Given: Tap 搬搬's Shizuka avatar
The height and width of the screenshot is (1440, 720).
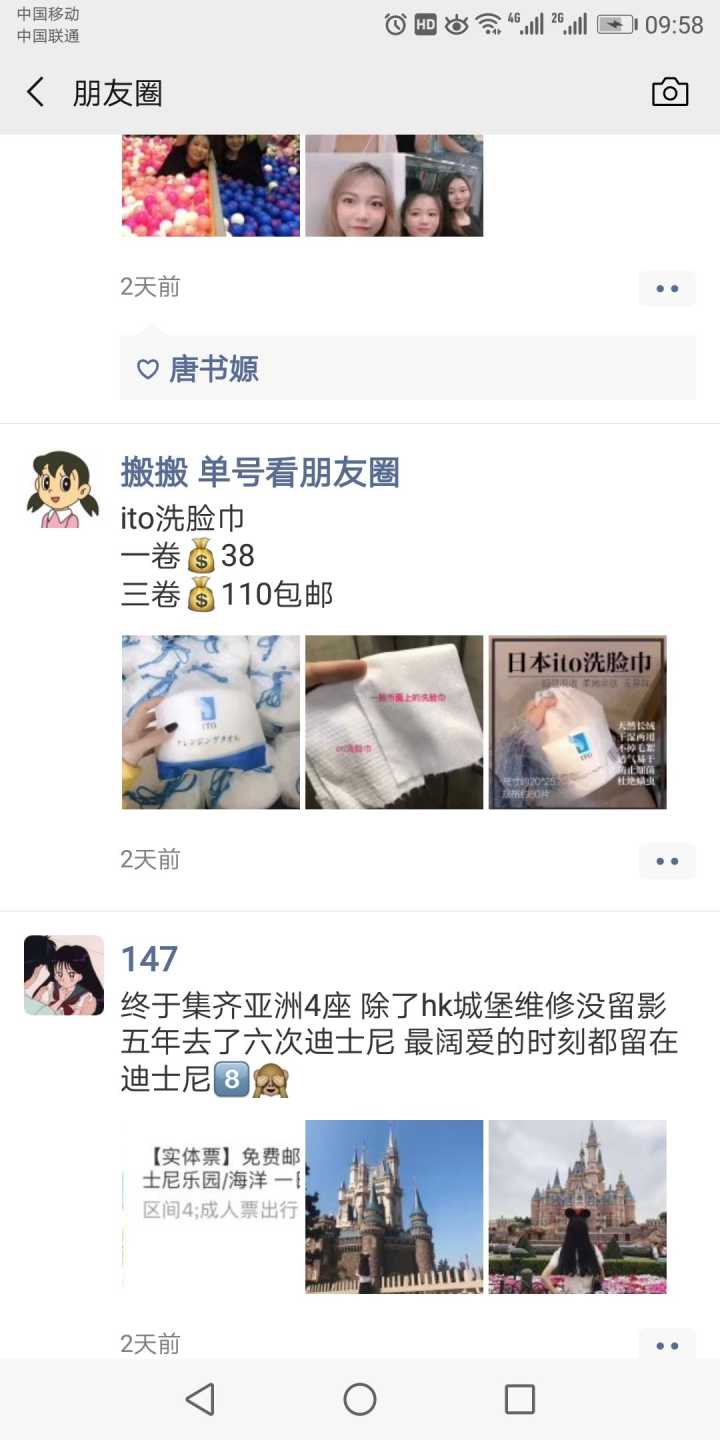Looking at the screenshot, I should point(64,489).
